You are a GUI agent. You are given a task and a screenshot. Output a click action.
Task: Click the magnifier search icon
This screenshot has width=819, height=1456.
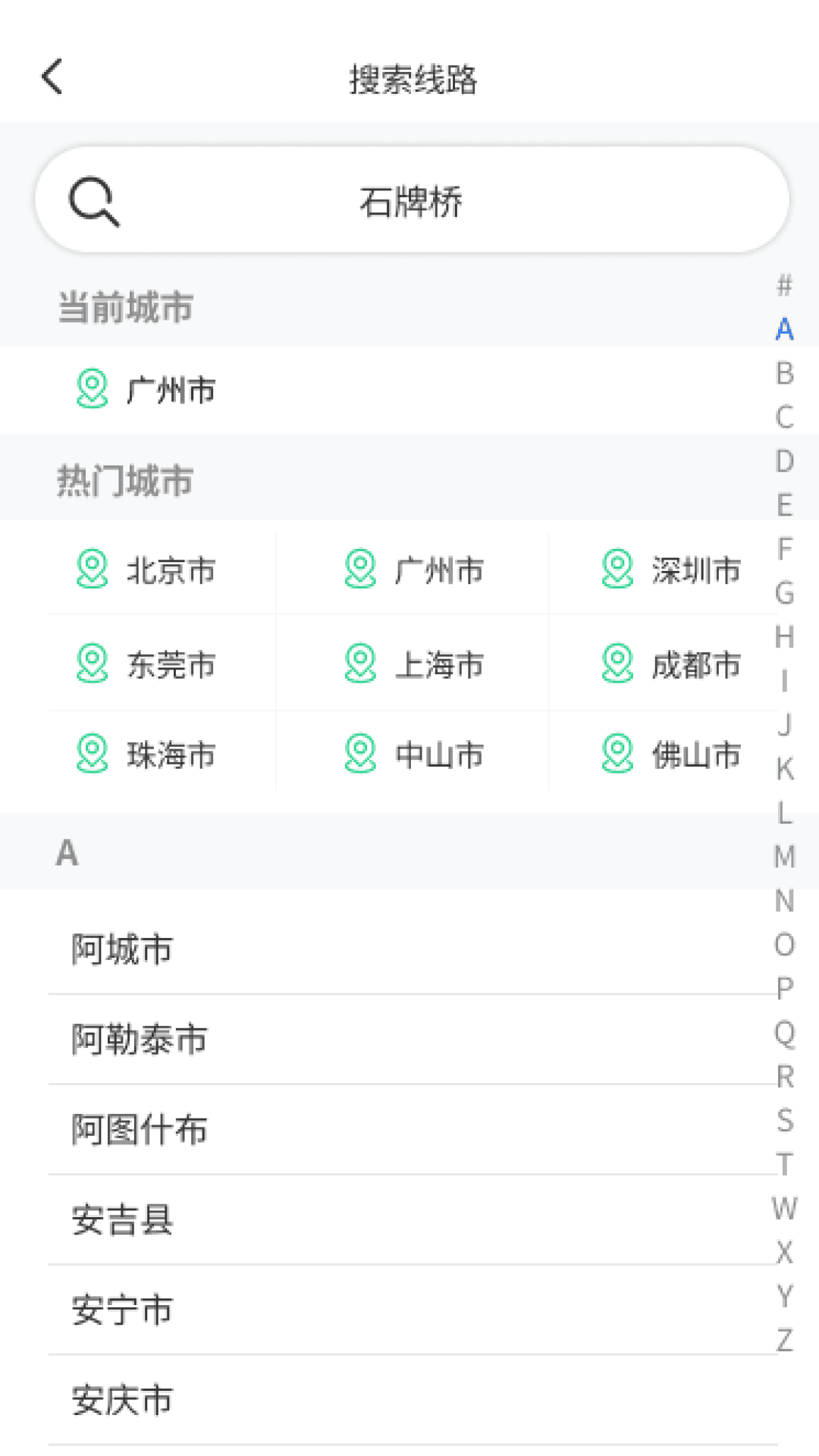pyautogui.click(x=94, y=202)
